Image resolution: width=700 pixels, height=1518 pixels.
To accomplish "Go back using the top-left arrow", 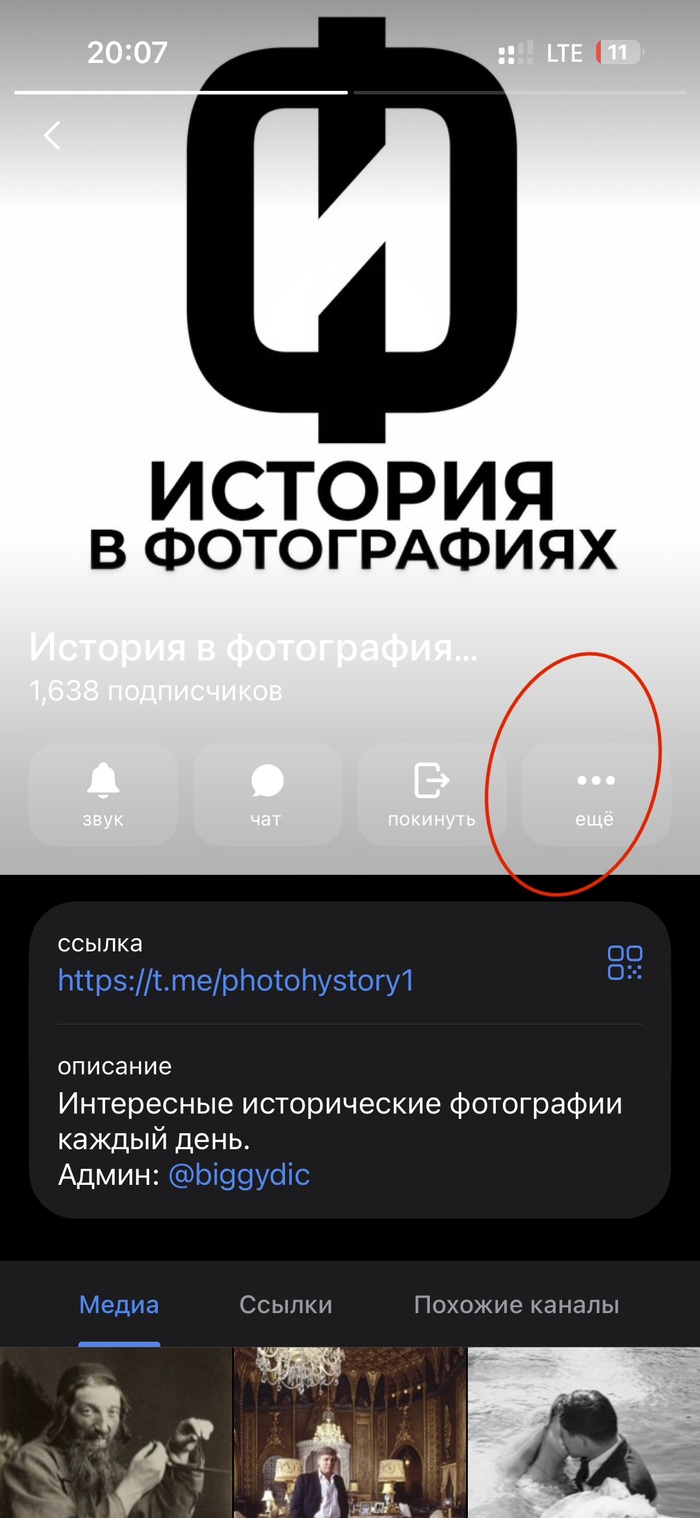I will tap(53, 136).
